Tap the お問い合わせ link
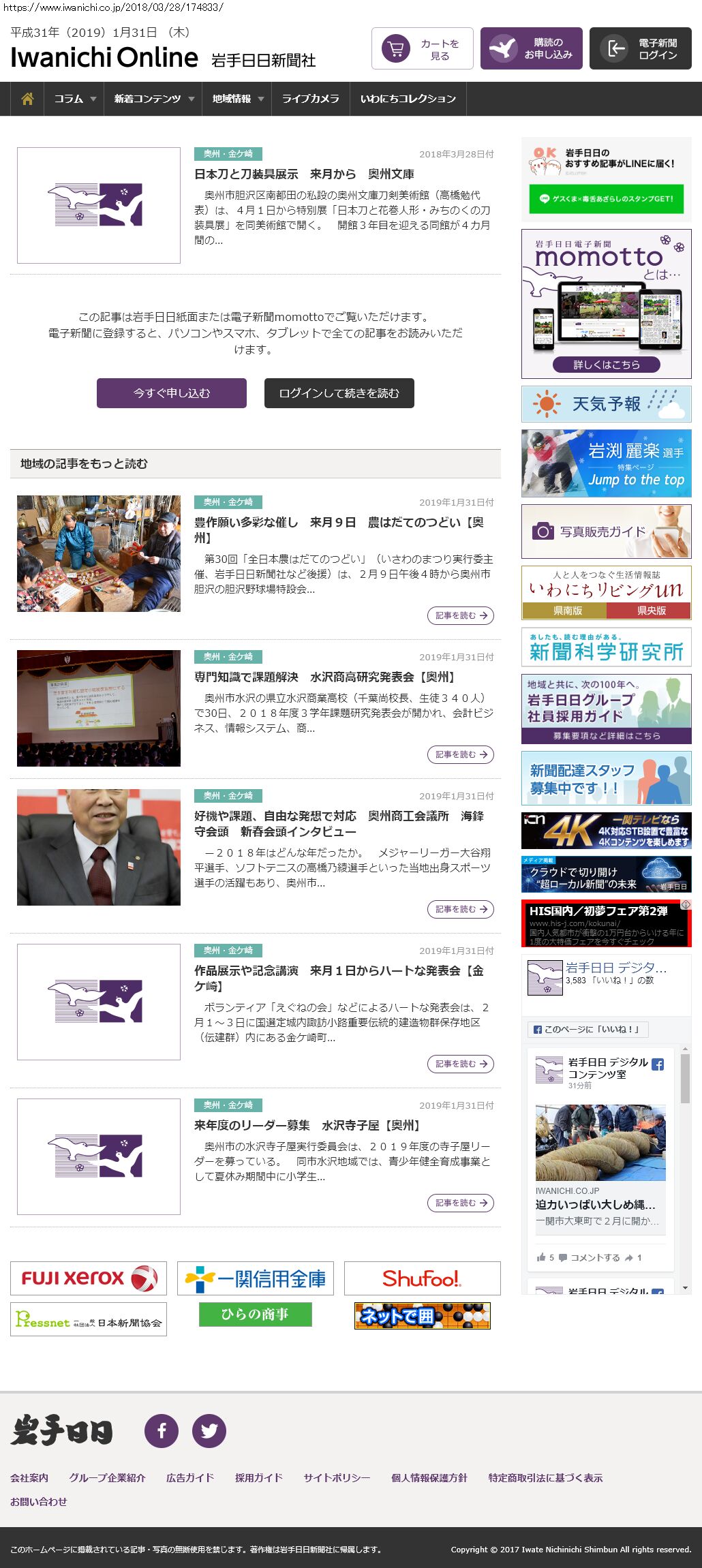The height and width of the screenshot is (1568, 702). coord(39,1501)
